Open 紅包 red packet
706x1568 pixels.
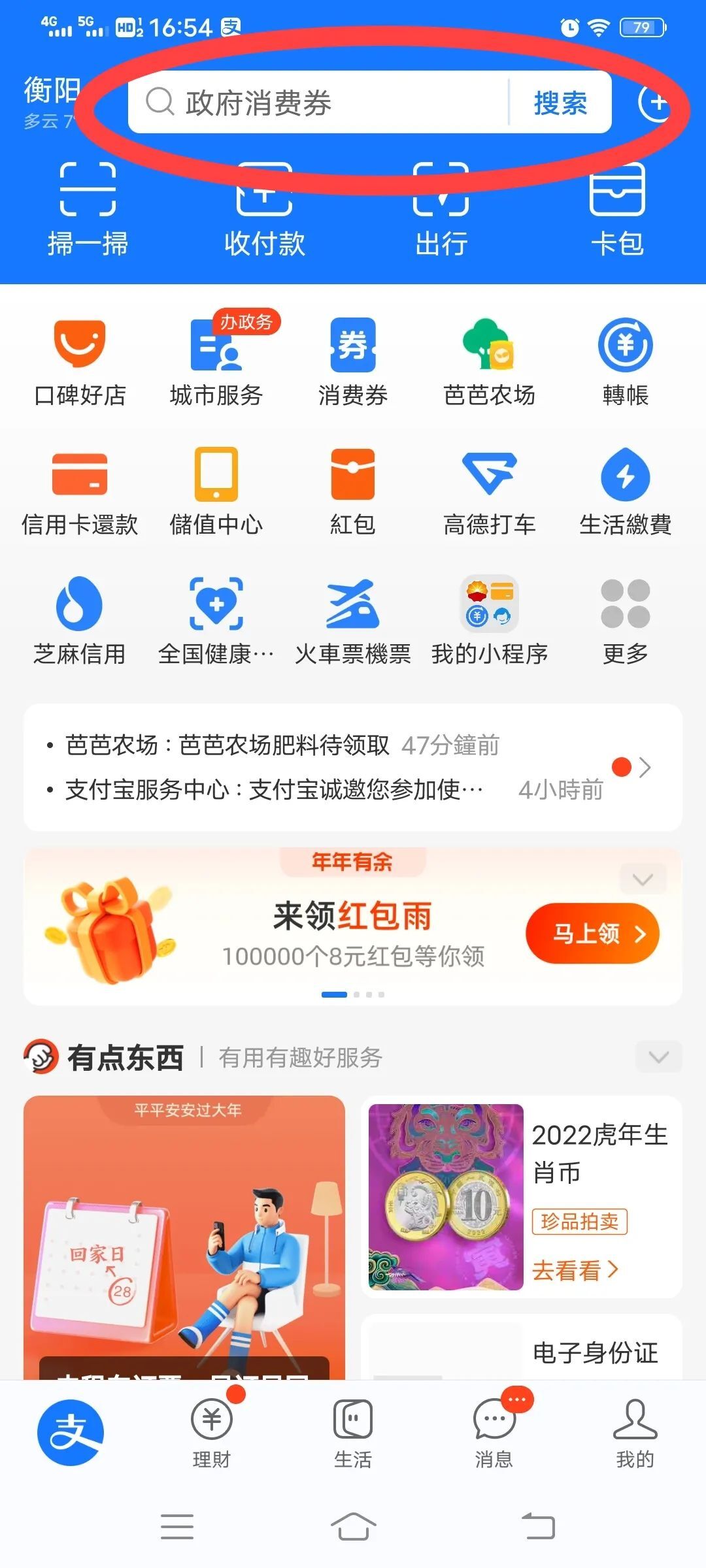coord(353,490)
